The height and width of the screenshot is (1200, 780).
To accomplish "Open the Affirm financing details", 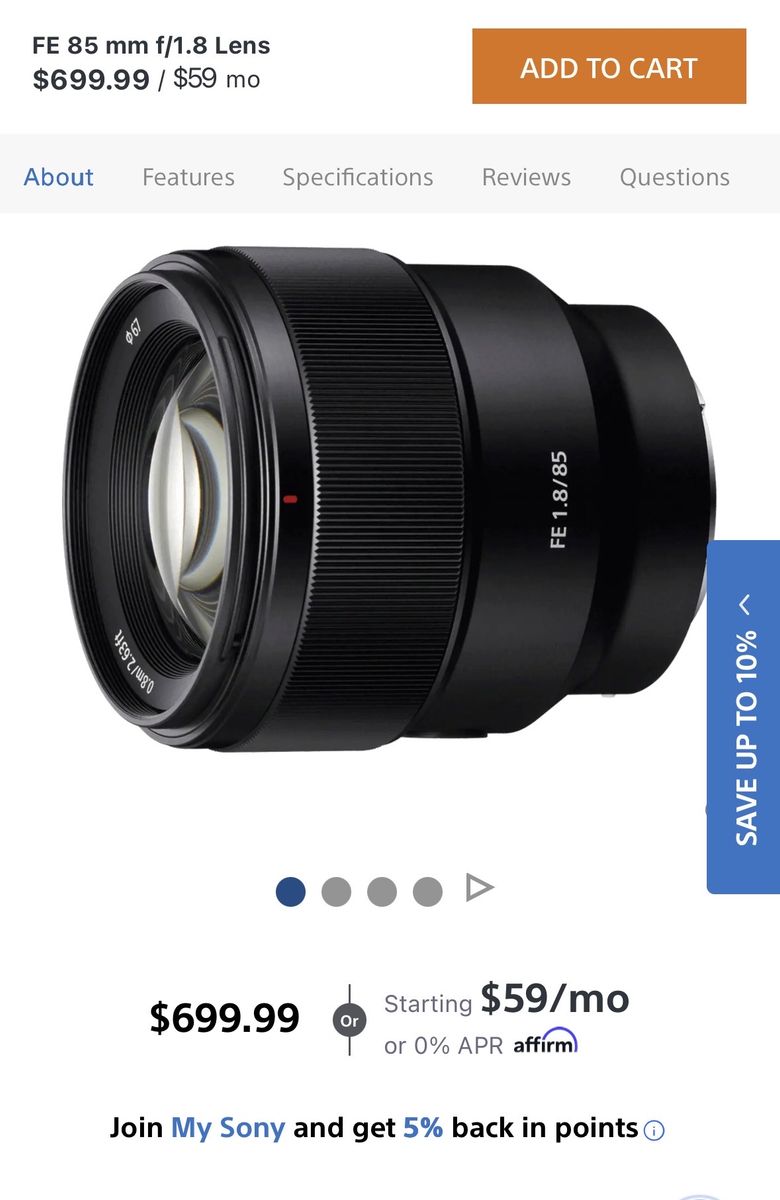I will (545, 1043).
